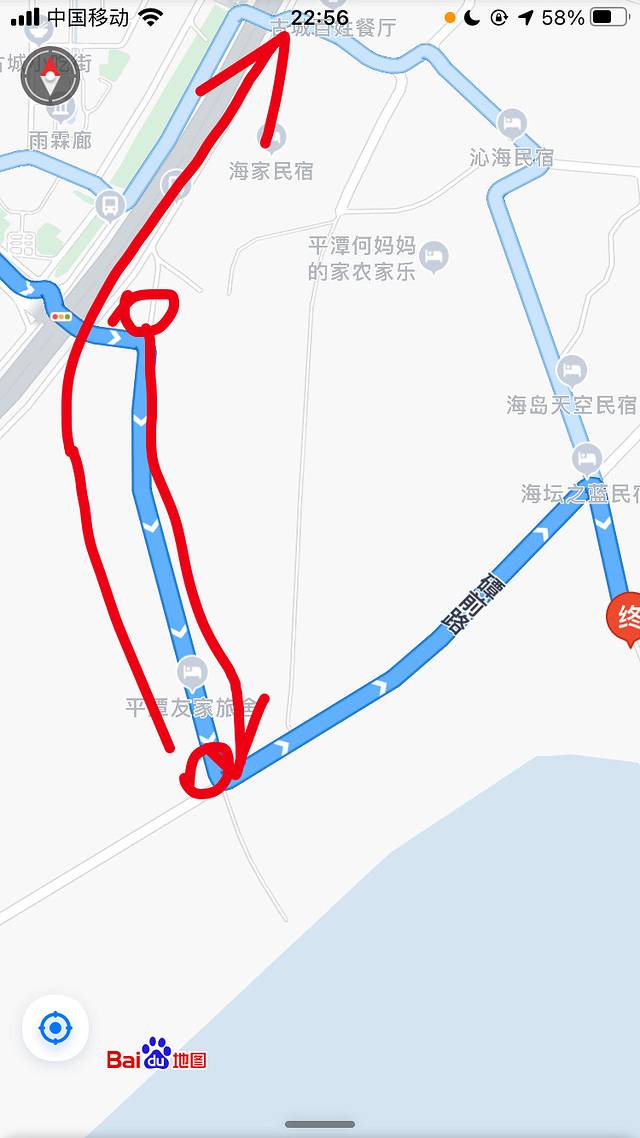
Task: Open the 海坛之蓝民宿 marker
Action: 587,460
